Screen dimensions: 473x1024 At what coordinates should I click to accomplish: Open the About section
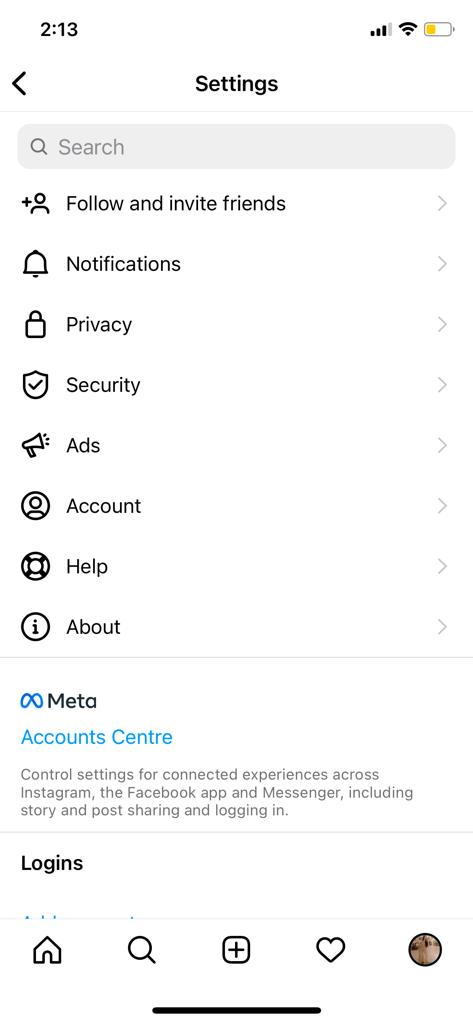pyautogui.click(x=236, y=627)
